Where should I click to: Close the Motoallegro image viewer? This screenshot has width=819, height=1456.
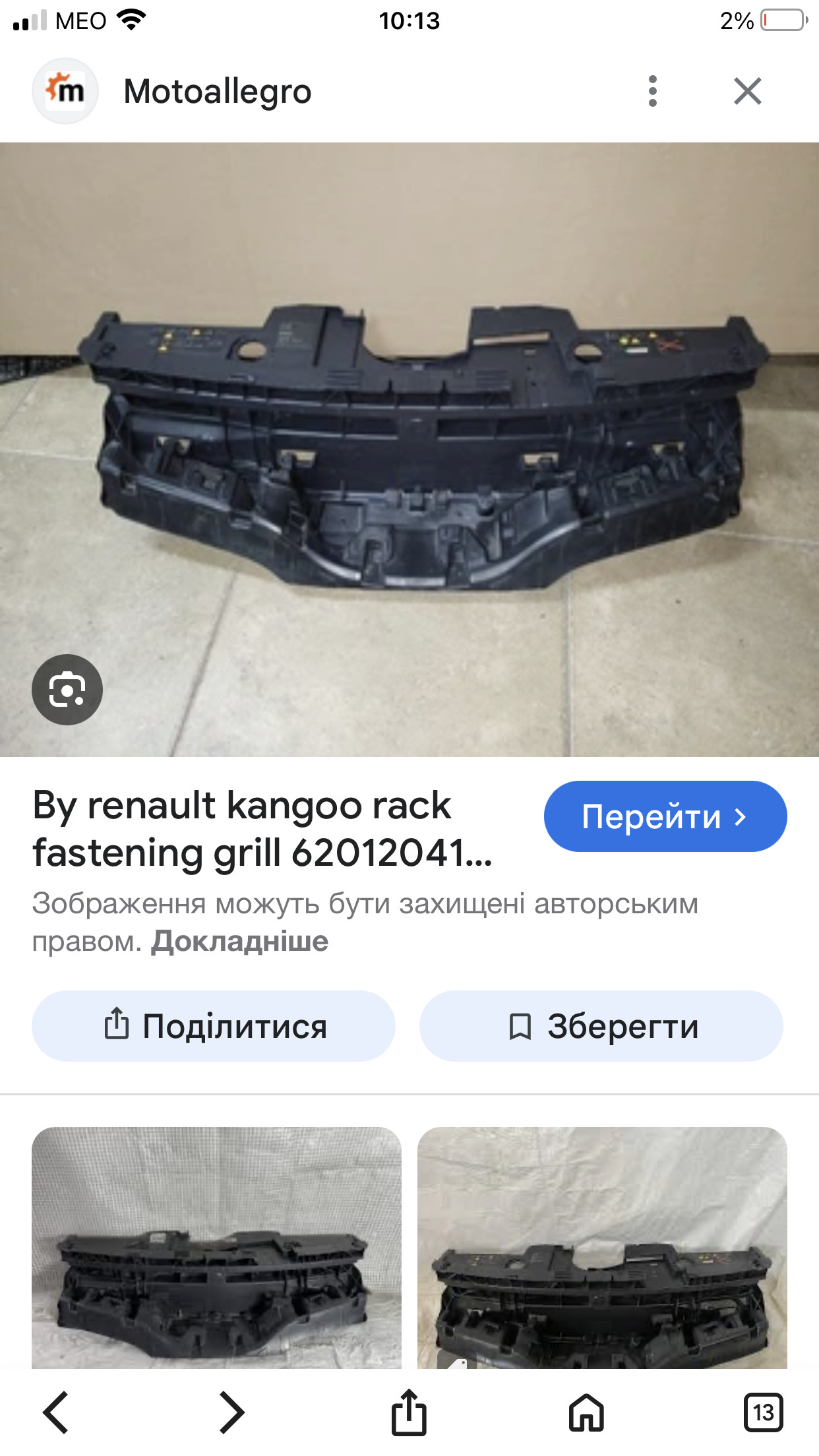747,91
